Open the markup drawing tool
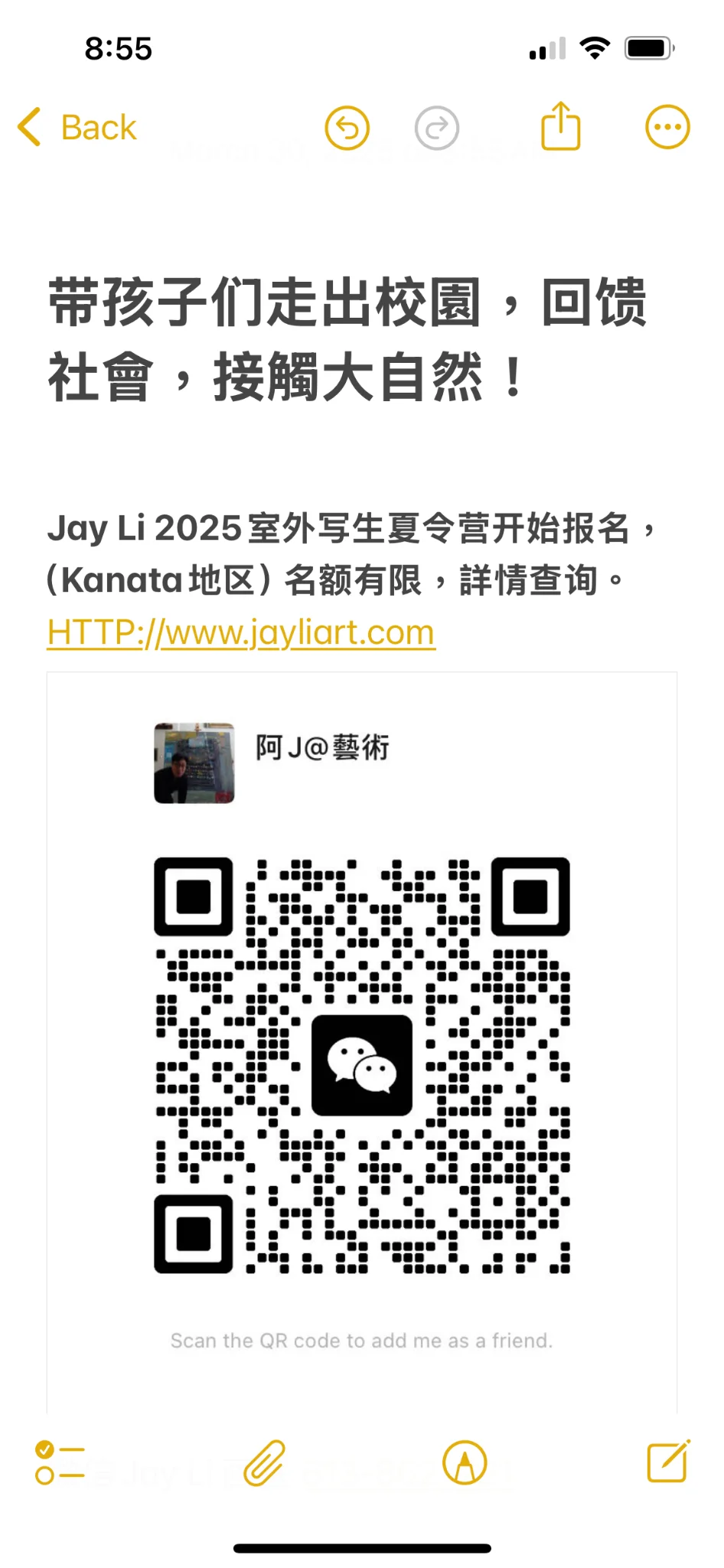724x1568 pixels. coord(465,1462)
